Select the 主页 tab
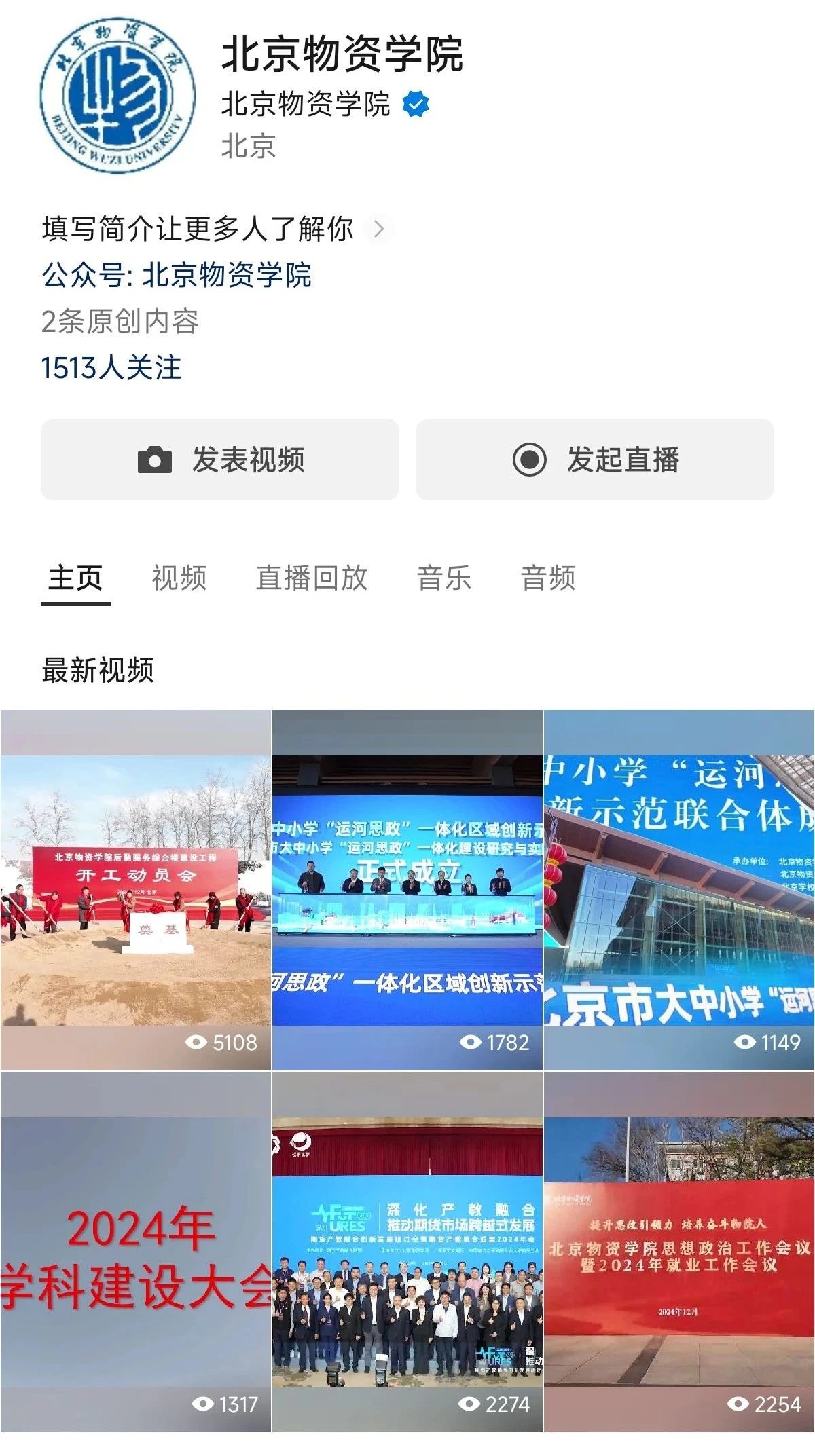Screen dimensions: 815x1456 coord(75,578)
